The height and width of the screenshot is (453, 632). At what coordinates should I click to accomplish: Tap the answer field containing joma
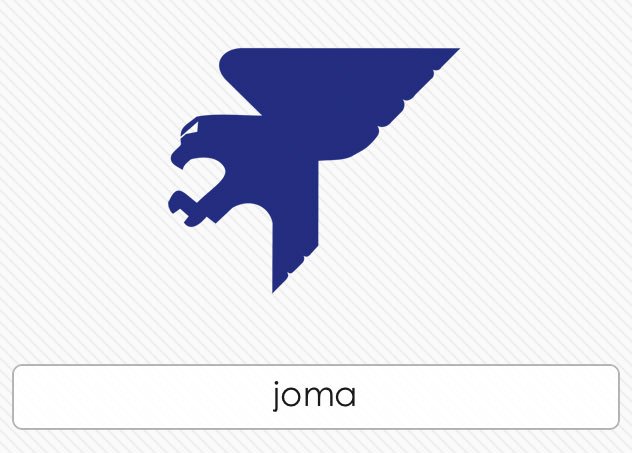pos(316,396)
